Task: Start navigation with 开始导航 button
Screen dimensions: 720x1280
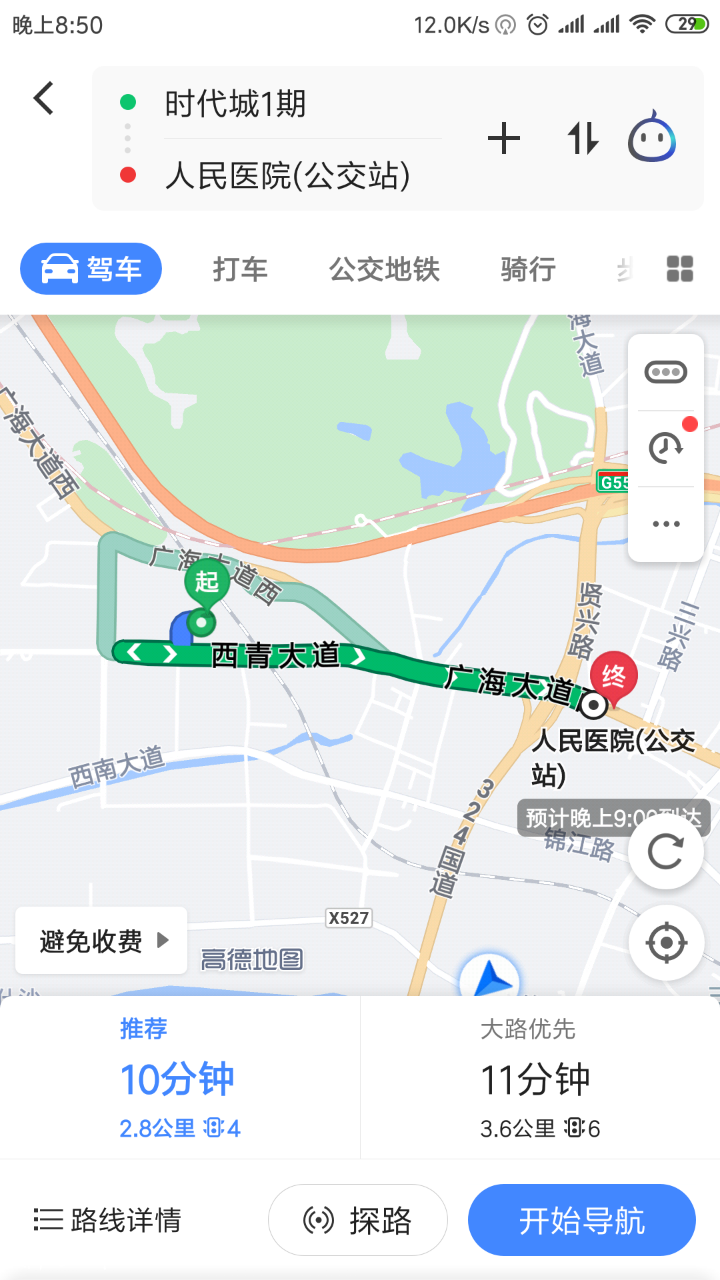Action: click(x=581, y=1219)
